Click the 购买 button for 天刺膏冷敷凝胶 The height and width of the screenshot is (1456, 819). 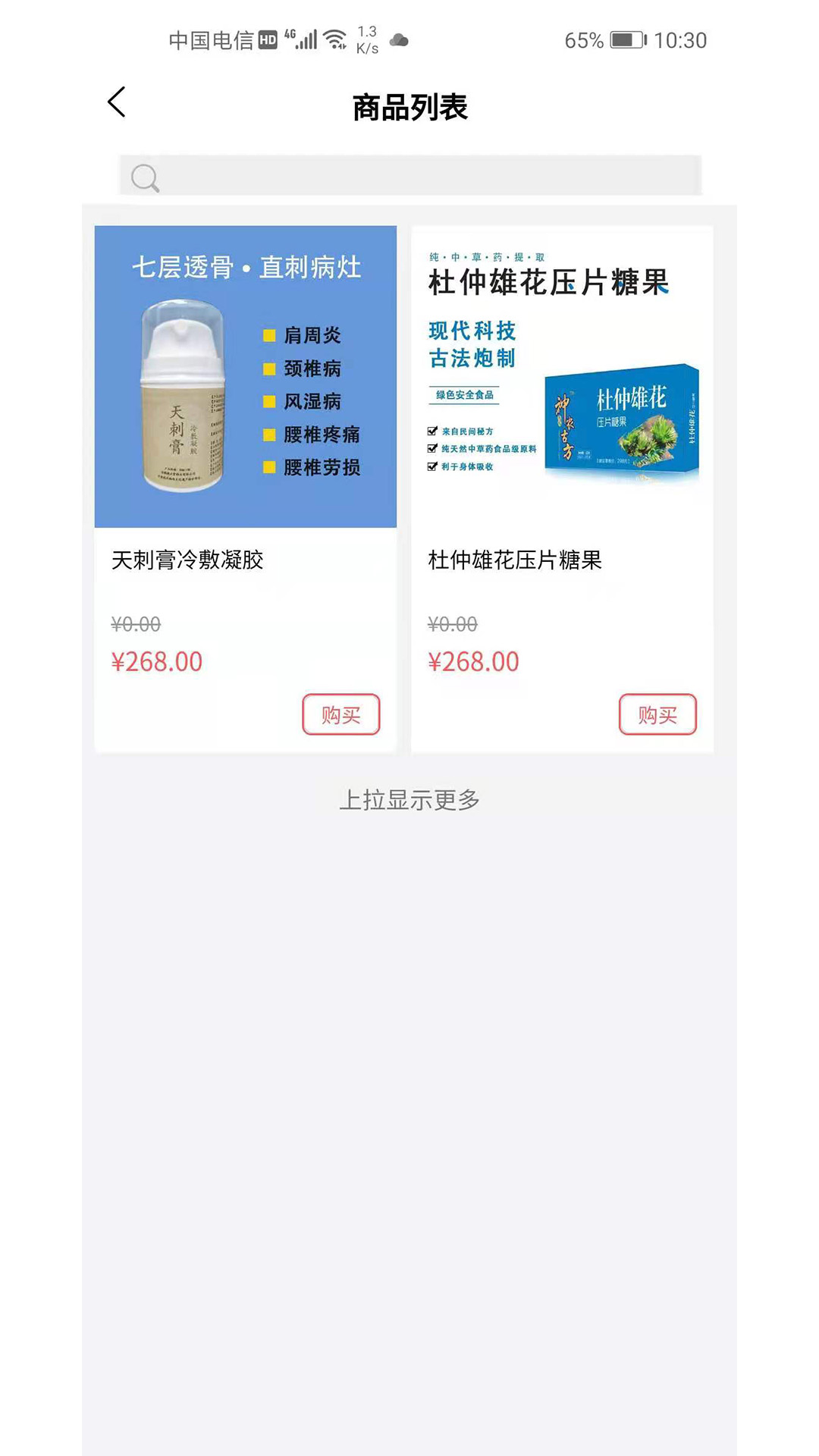pyautogui.click(x=340, y=714)
